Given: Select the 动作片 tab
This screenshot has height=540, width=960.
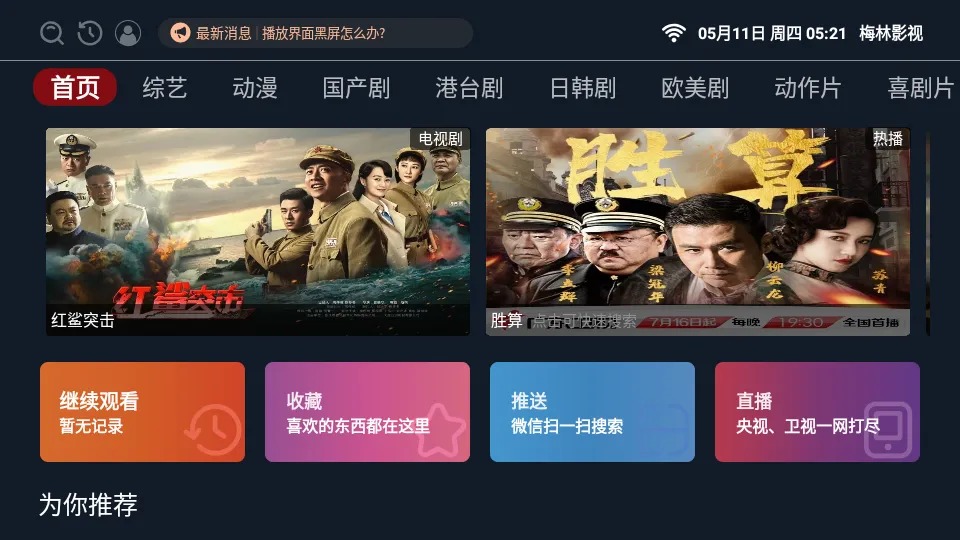Looking at the screenshot, I should (807, 88).
